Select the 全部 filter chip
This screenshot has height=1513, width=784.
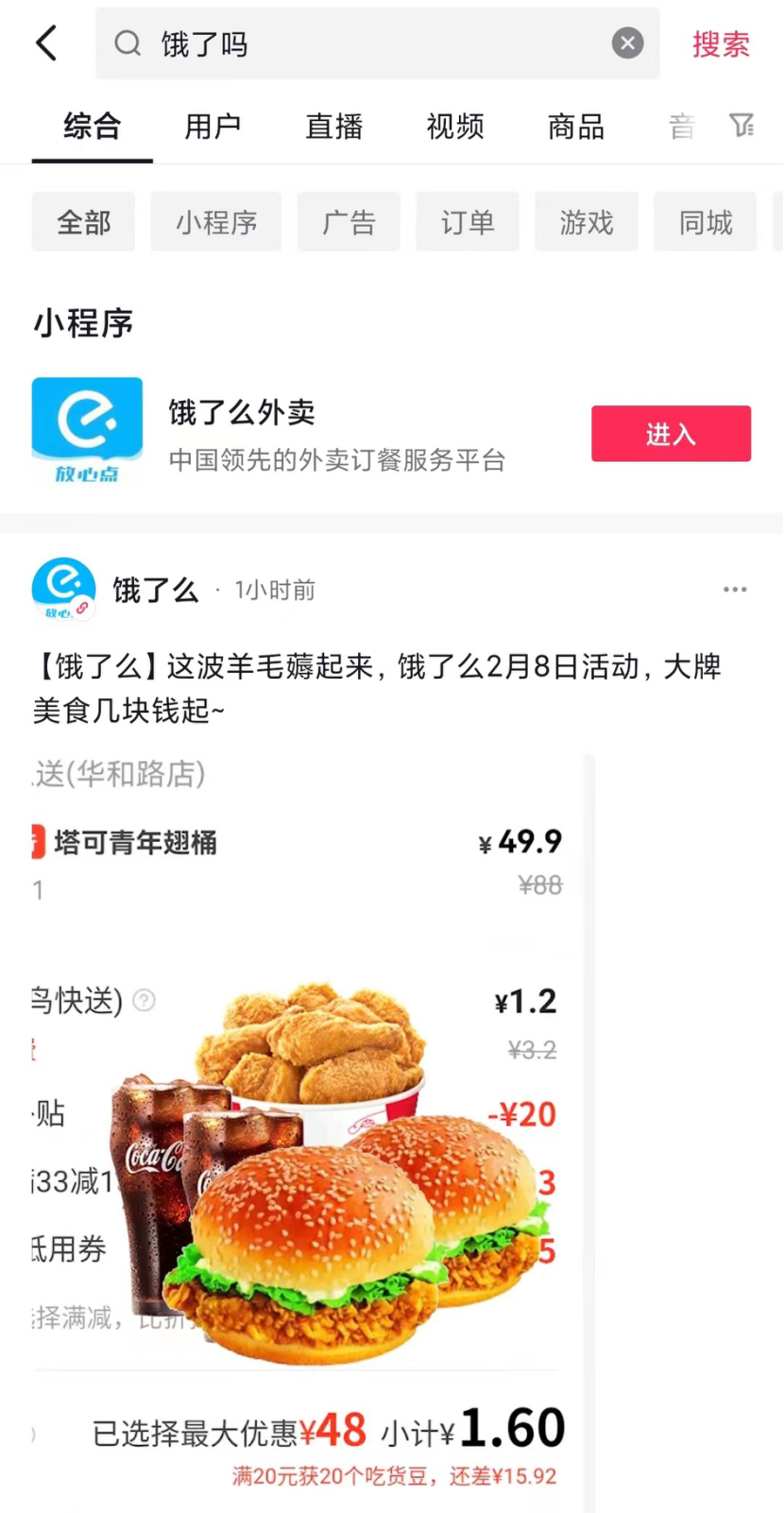coord(83,222)
